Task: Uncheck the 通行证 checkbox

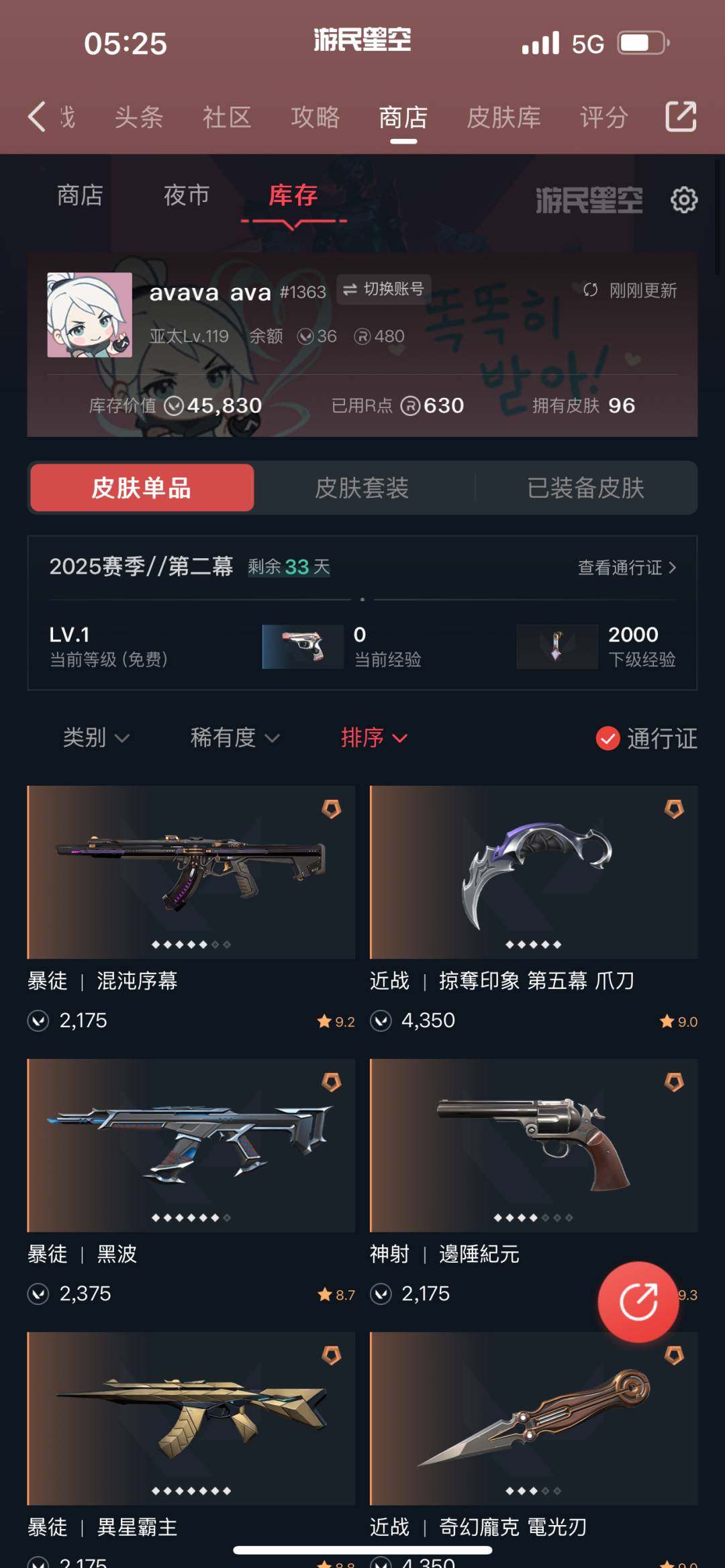Action: [608, 739]
